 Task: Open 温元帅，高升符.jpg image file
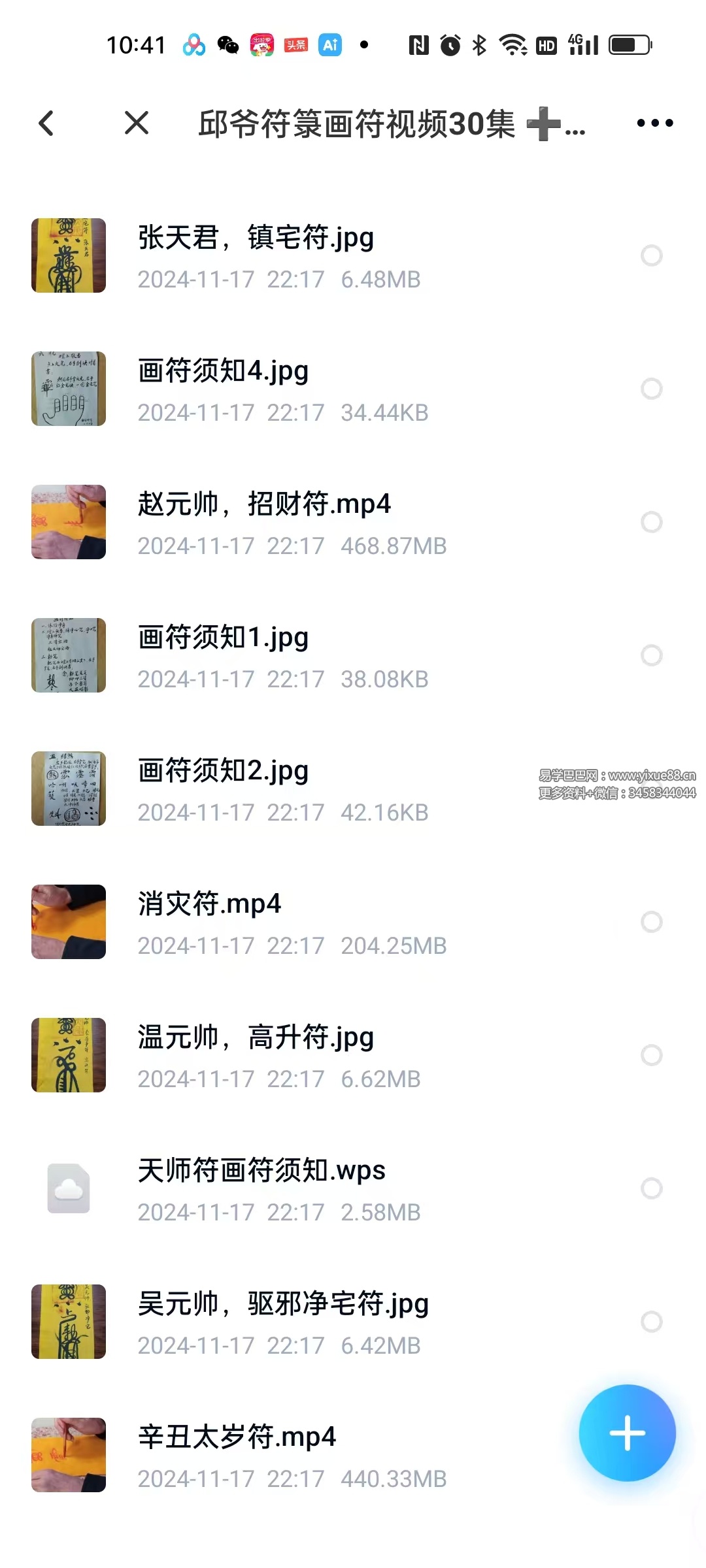[x=256, y=1037]
